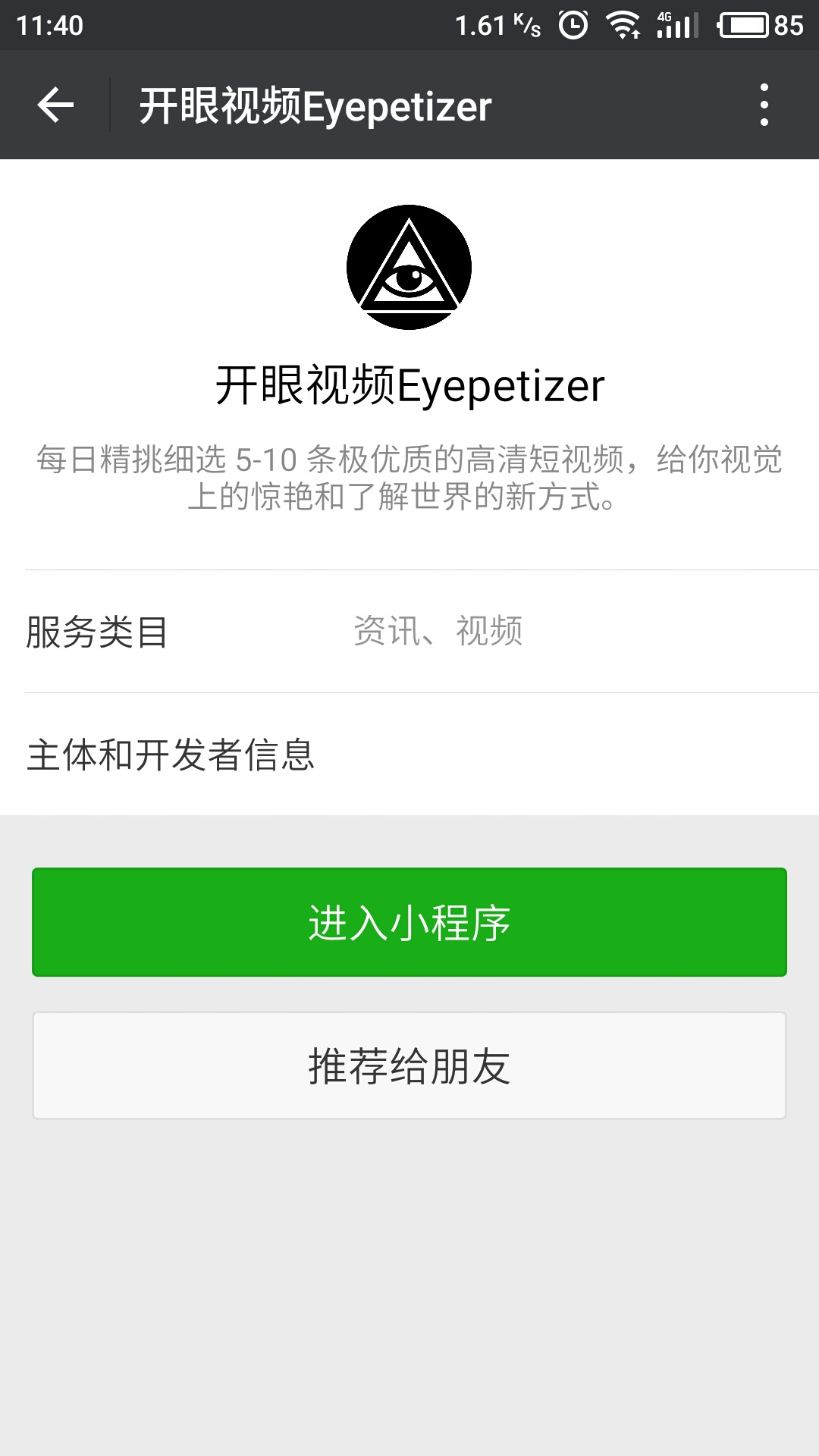
Task: Open the three-dot overflow menu
Action: (764, 105)
